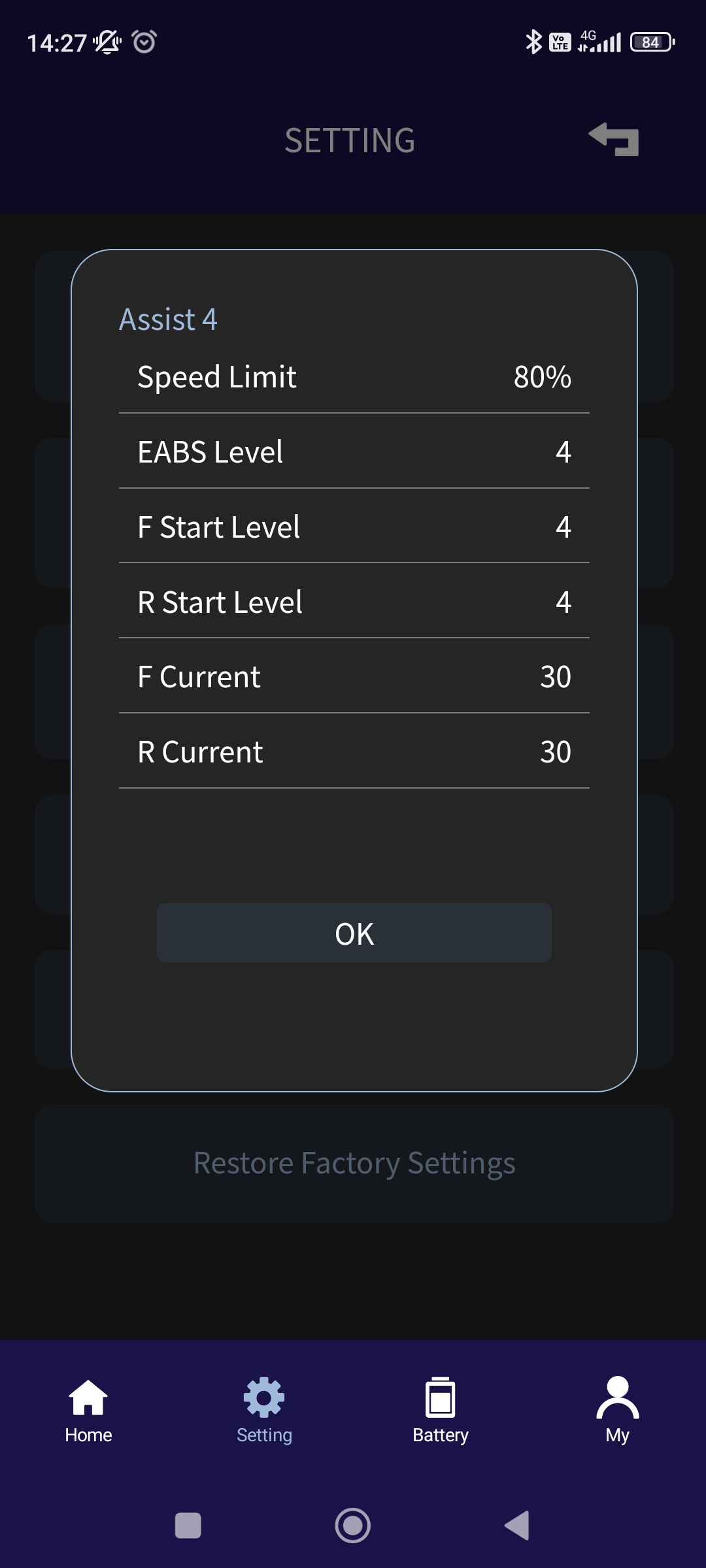Open the R Current row
Image resolution: width=706 pixels, height=1568 pixels.
coord(354,752)
